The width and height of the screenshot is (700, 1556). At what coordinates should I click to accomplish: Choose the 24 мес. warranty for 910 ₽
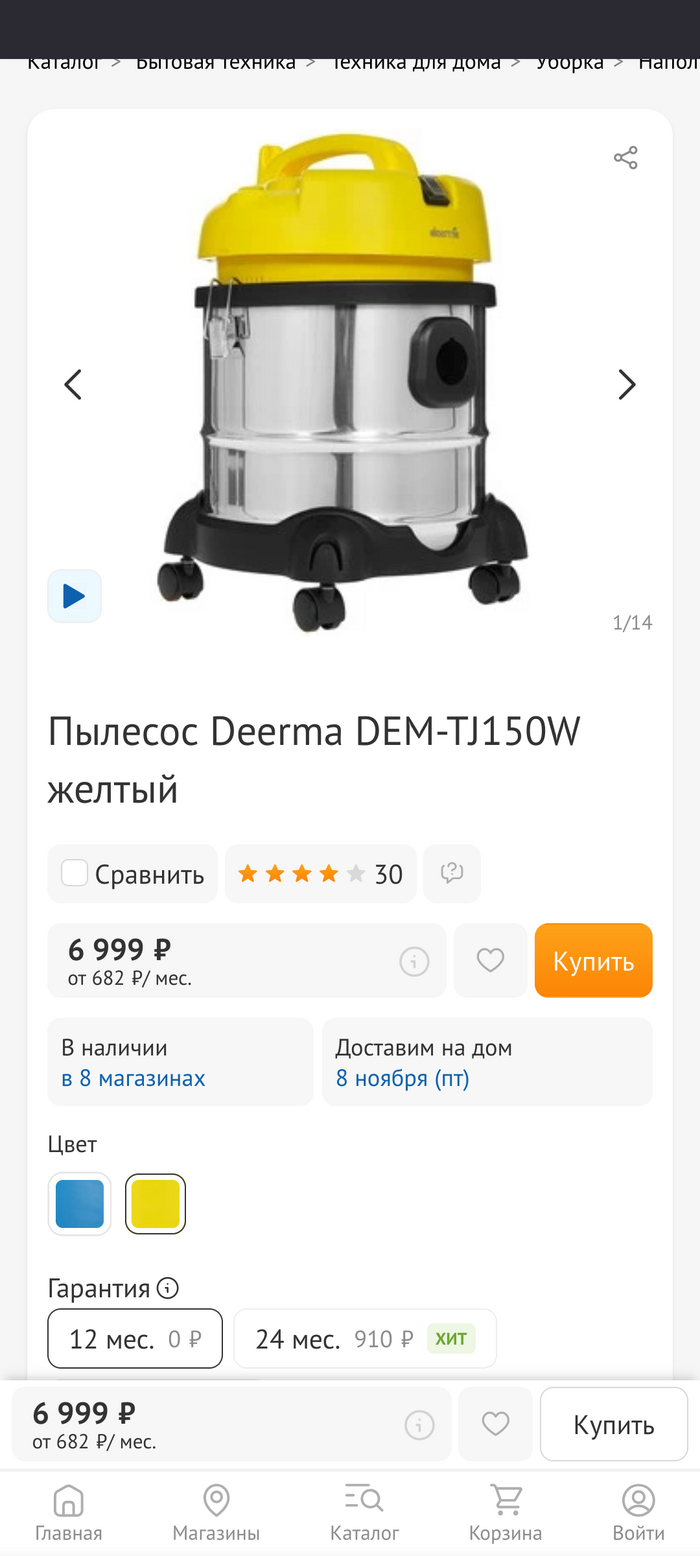tap(364, 1338)
